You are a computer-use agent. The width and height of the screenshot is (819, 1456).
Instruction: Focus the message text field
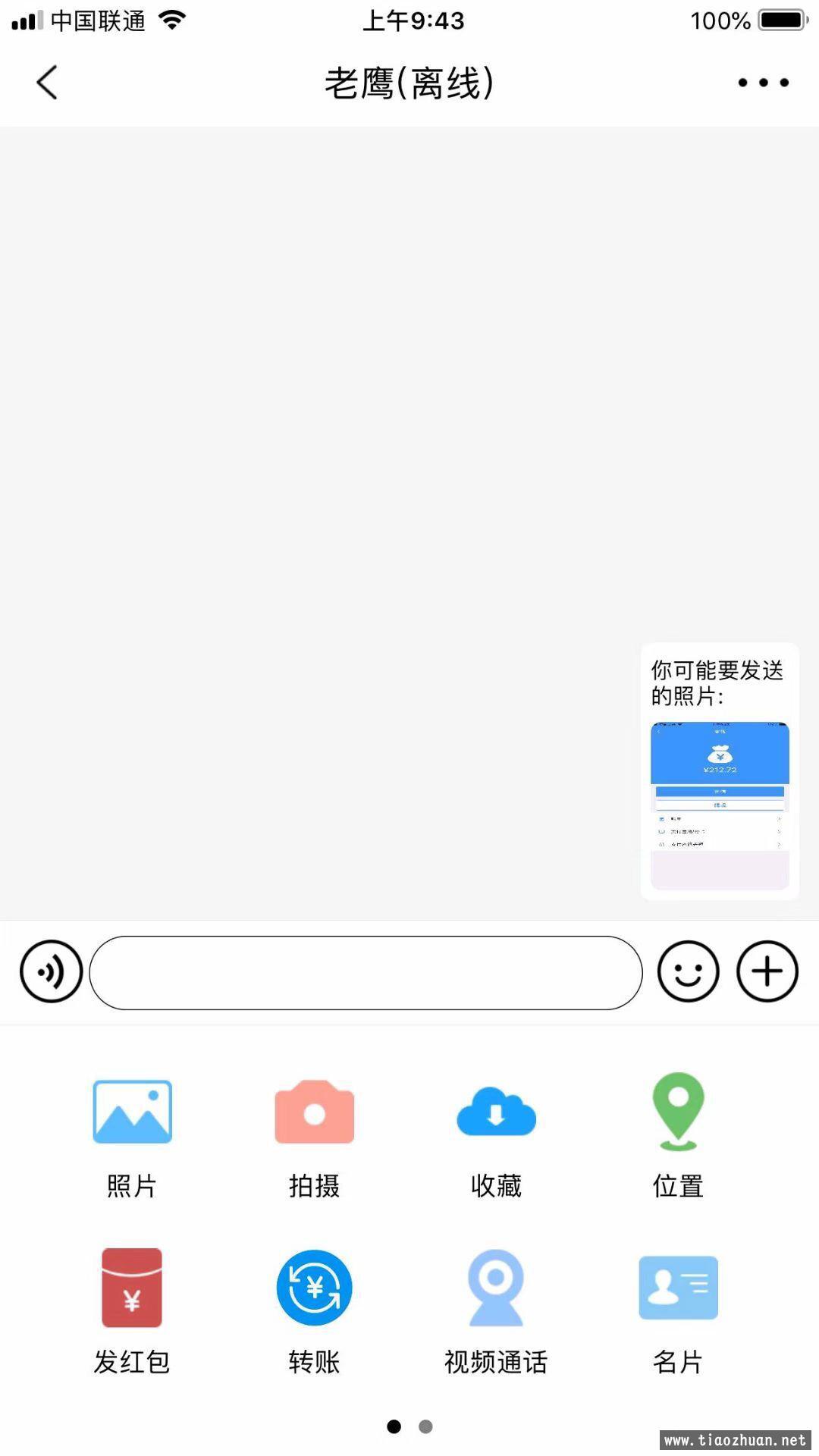tap(366, 972)
